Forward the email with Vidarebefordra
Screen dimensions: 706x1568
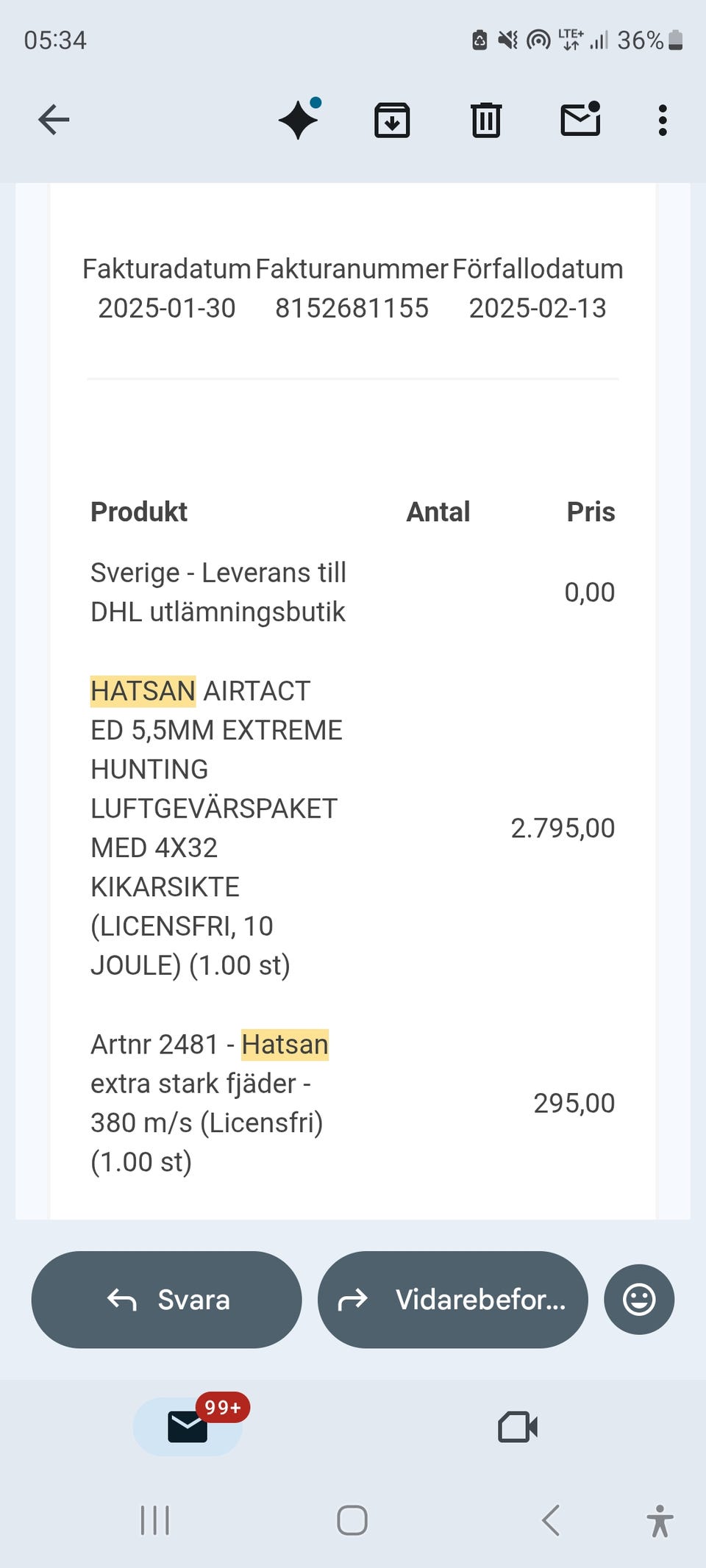click(x=452, y=1300)
